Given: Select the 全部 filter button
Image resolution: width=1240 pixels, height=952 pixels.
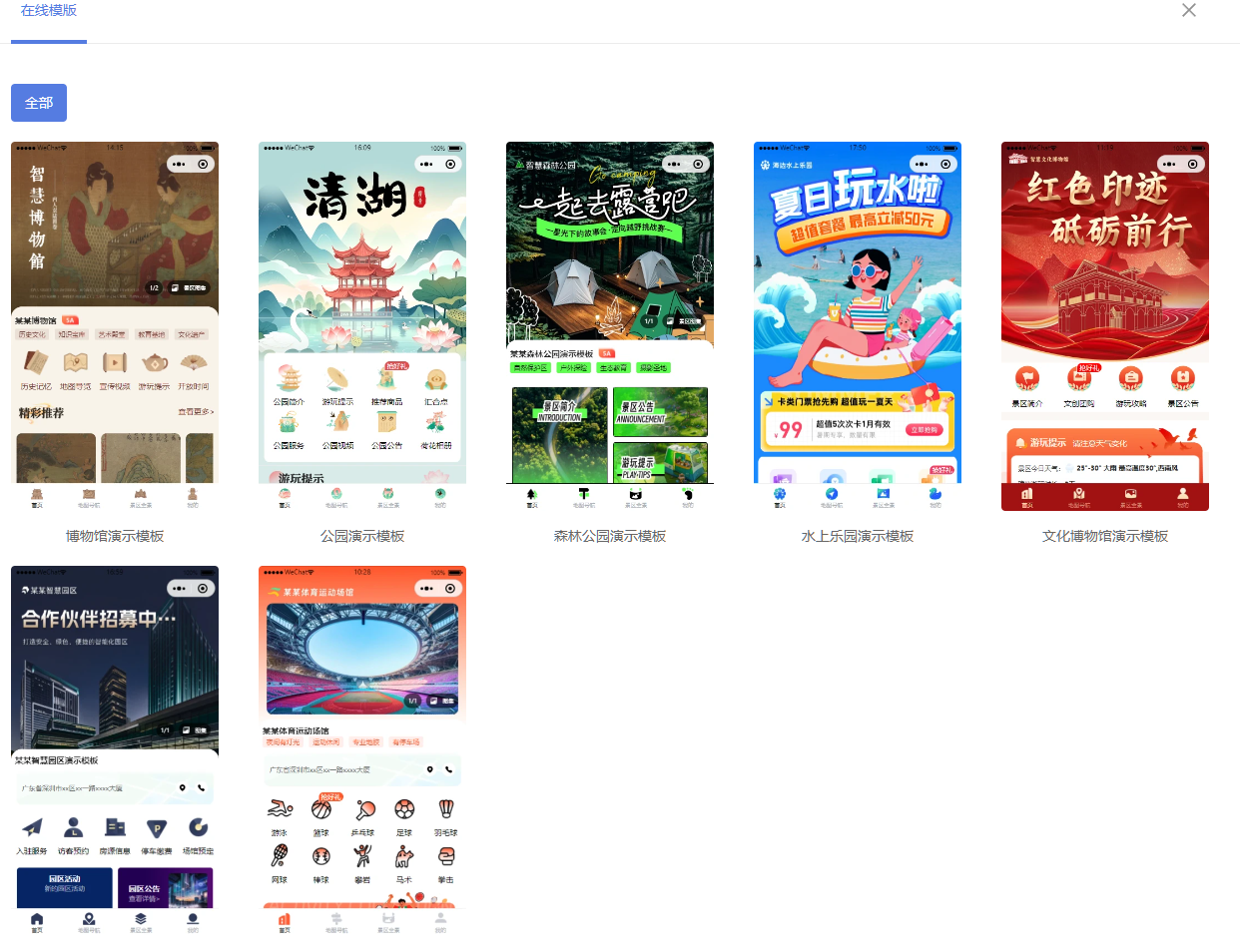Looking at the screenshot, I should tap(39, 103).
